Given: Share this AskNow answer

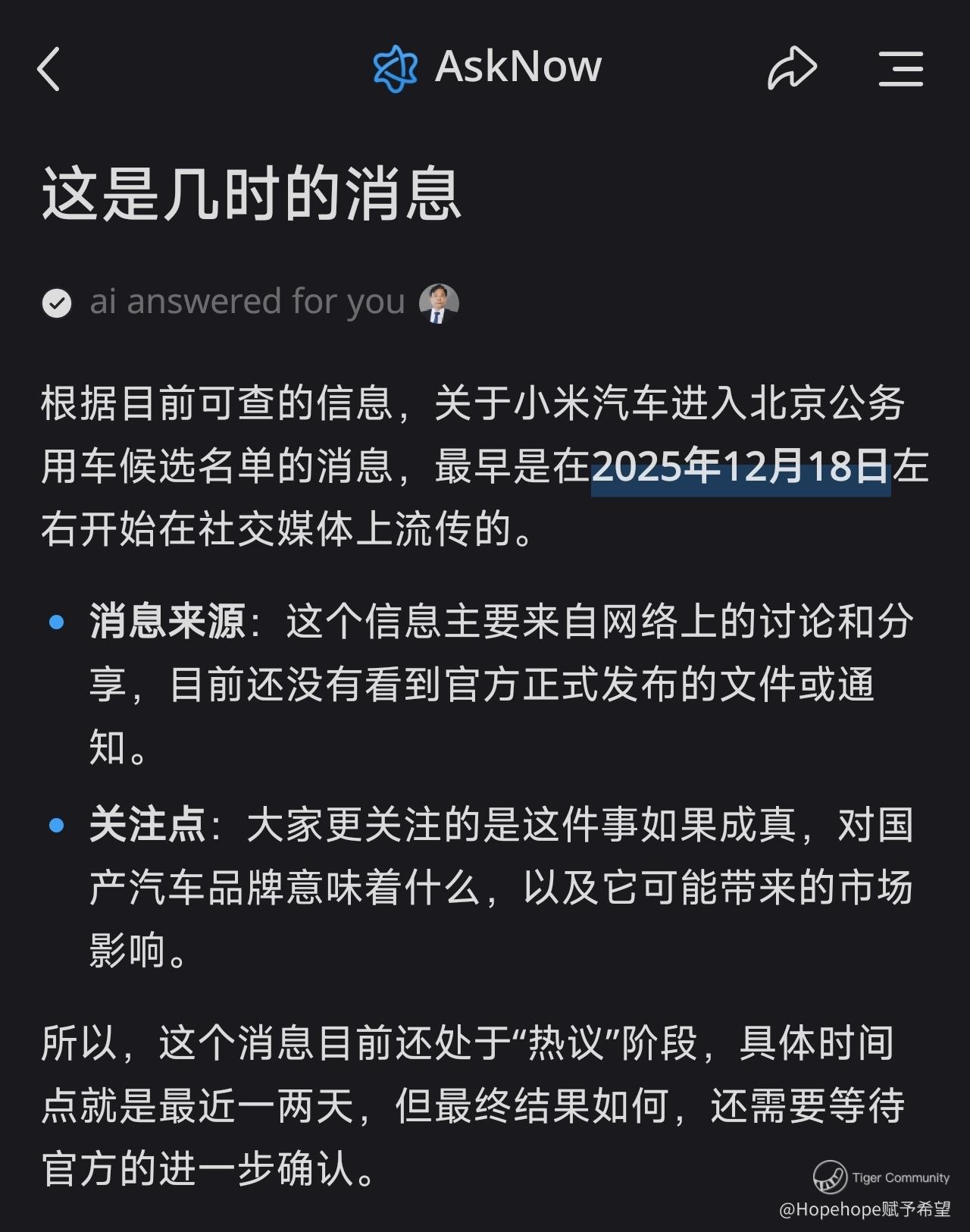Looking at the screenshot, I should pyautogui.click(x=792, y=68).
